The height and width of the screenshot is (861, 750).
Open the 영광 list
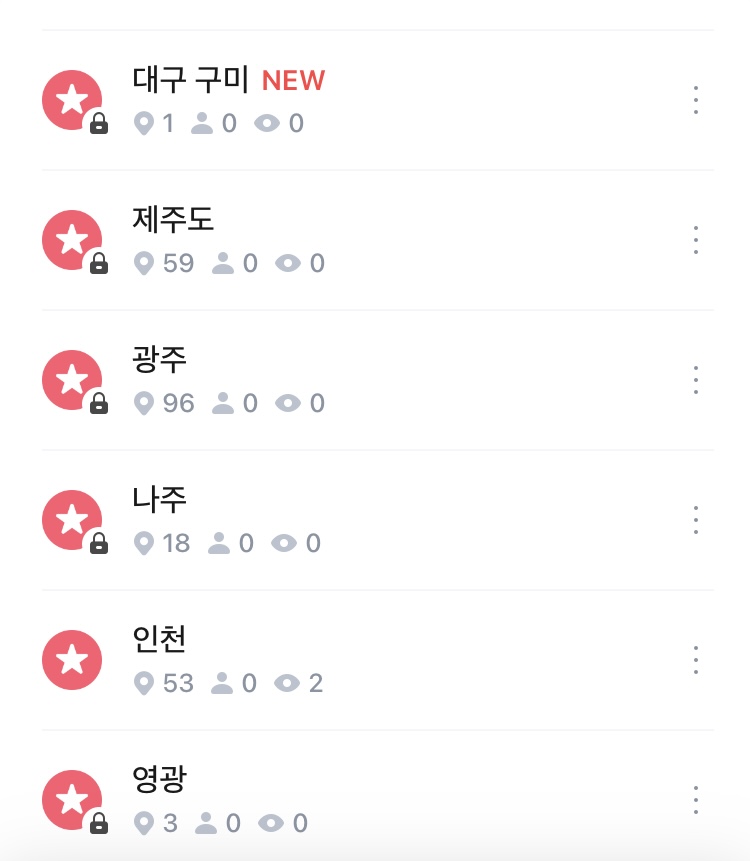click(160, 780)
